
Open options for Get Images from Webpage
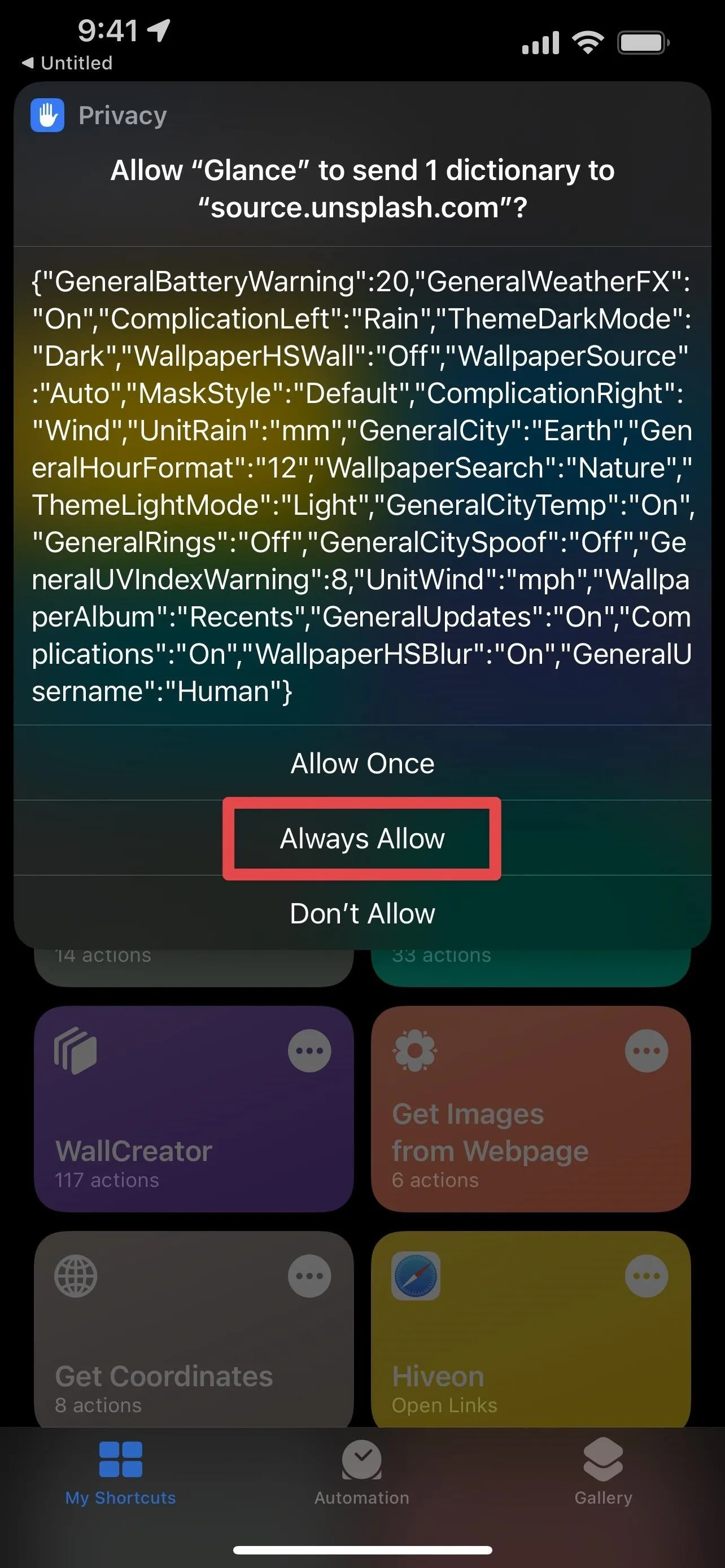pos(647,1050)
